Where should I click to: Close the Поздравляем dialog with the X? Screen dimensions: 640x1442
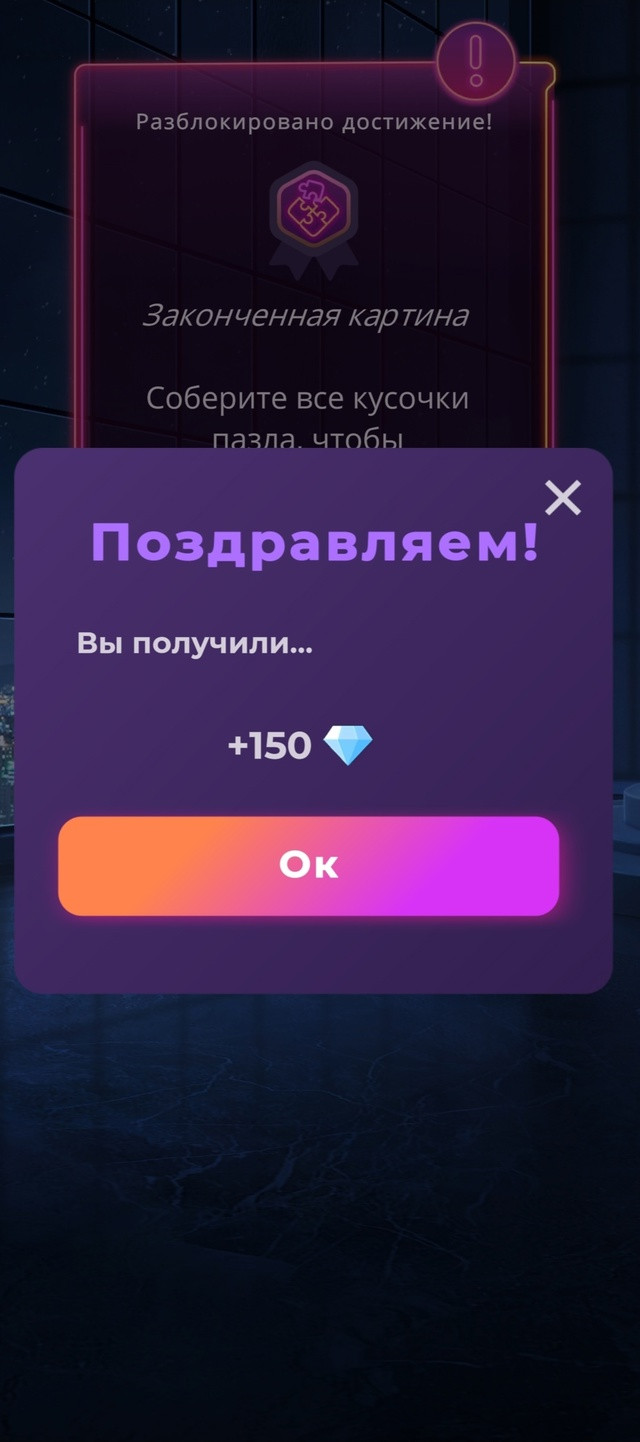coord(563,497)
